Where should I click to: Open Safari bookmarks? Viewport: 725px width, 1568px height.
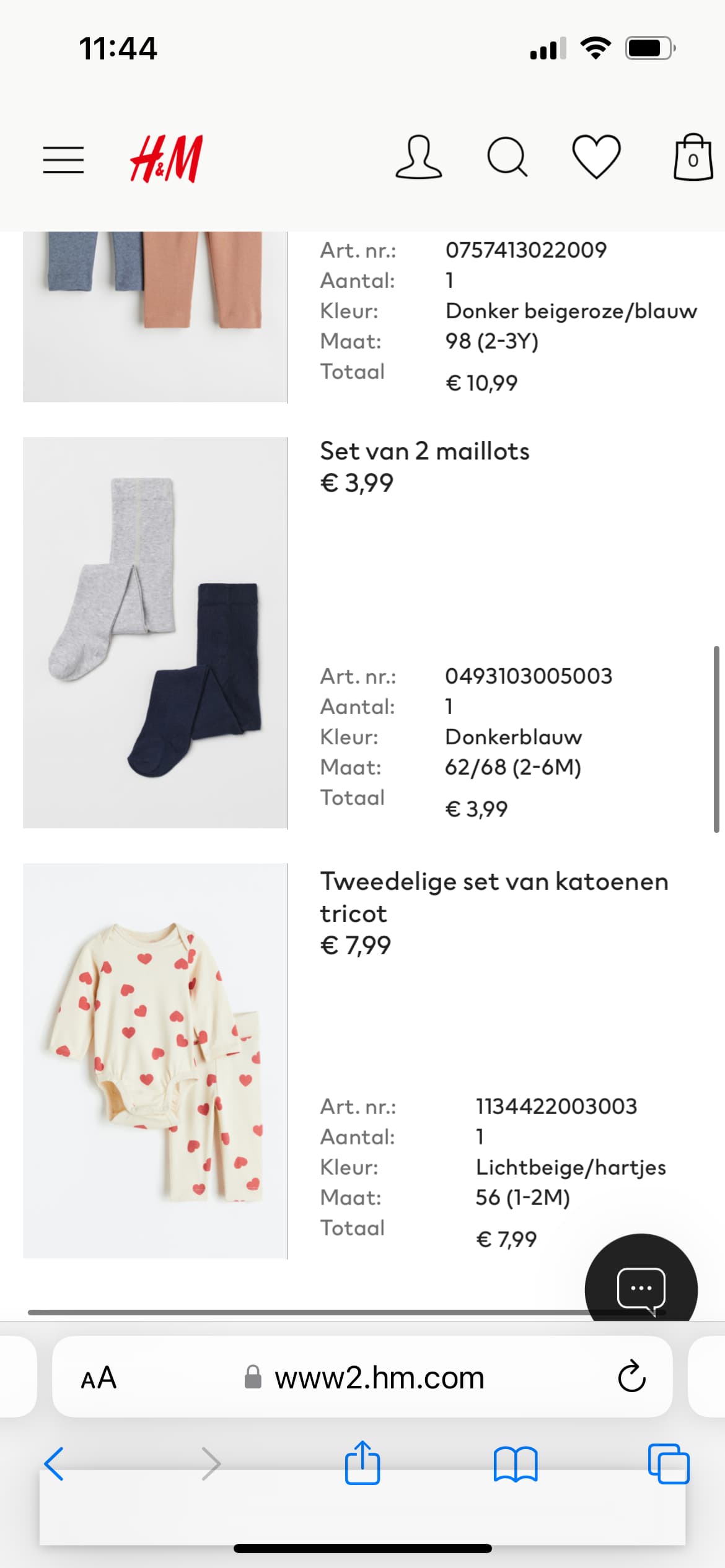point(516,1465)
